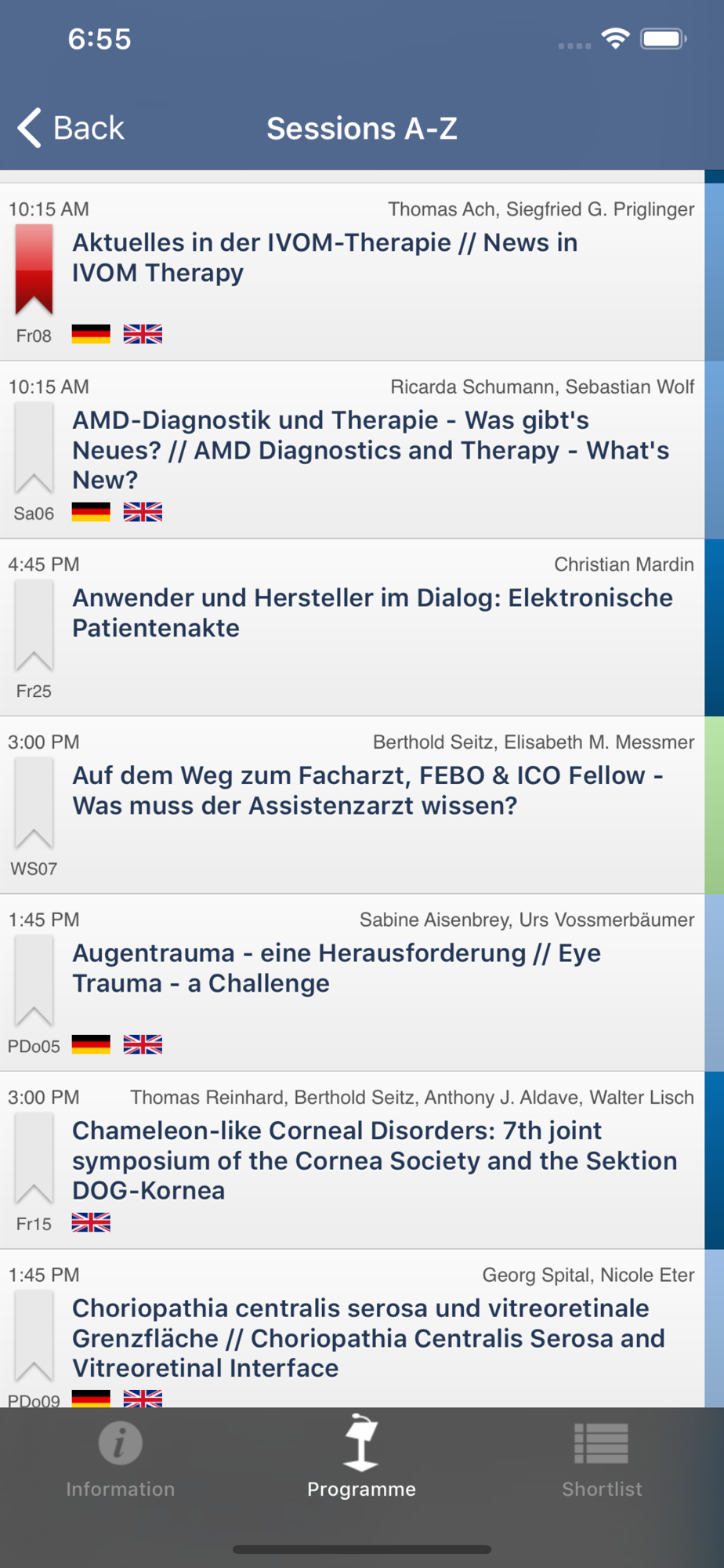The height and width of the screenshot is (1568, 724).
Task: Bookmark the Chameleon-like Corneal Disorders session
Action: (x=34, y=1159)
